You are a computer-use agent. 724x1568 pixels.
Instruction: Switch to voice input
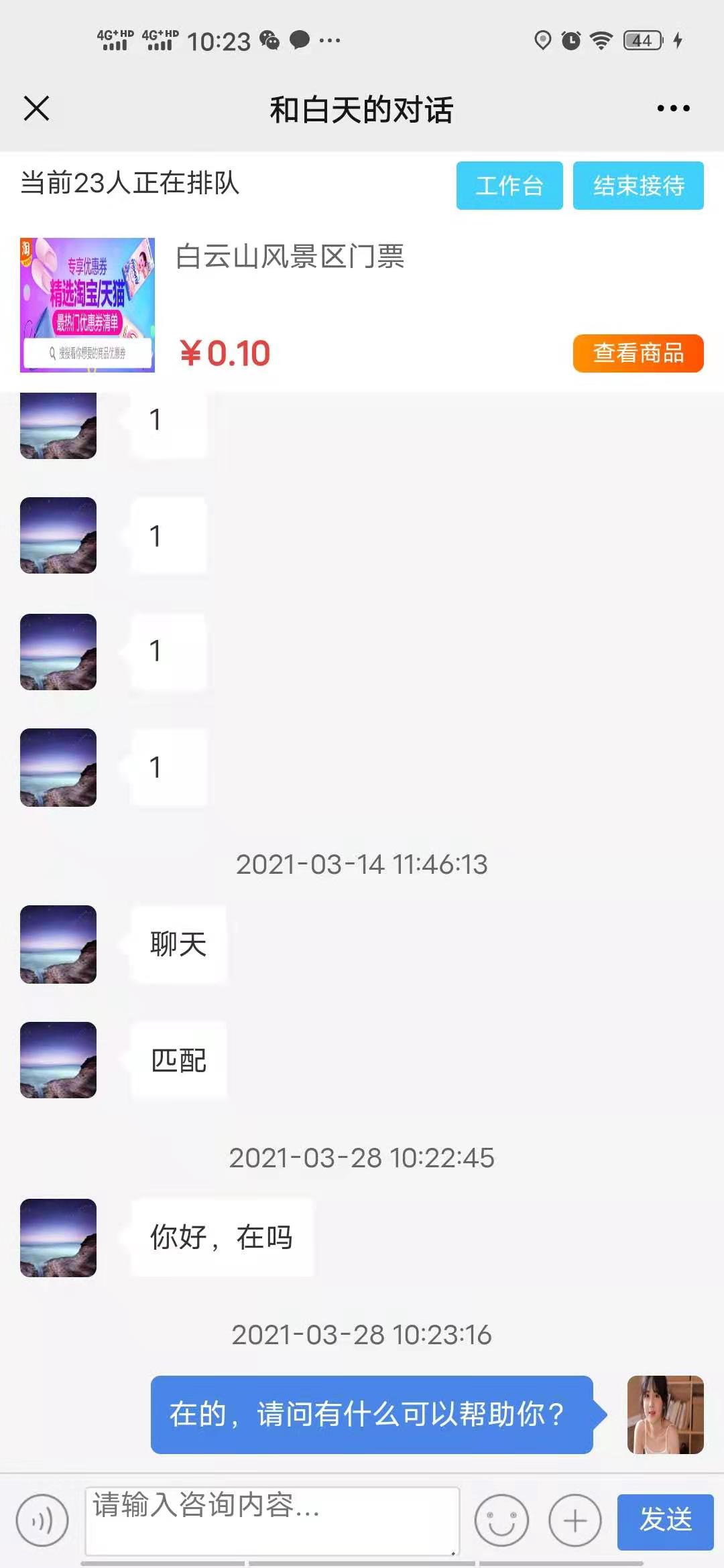pos(42,1521)
